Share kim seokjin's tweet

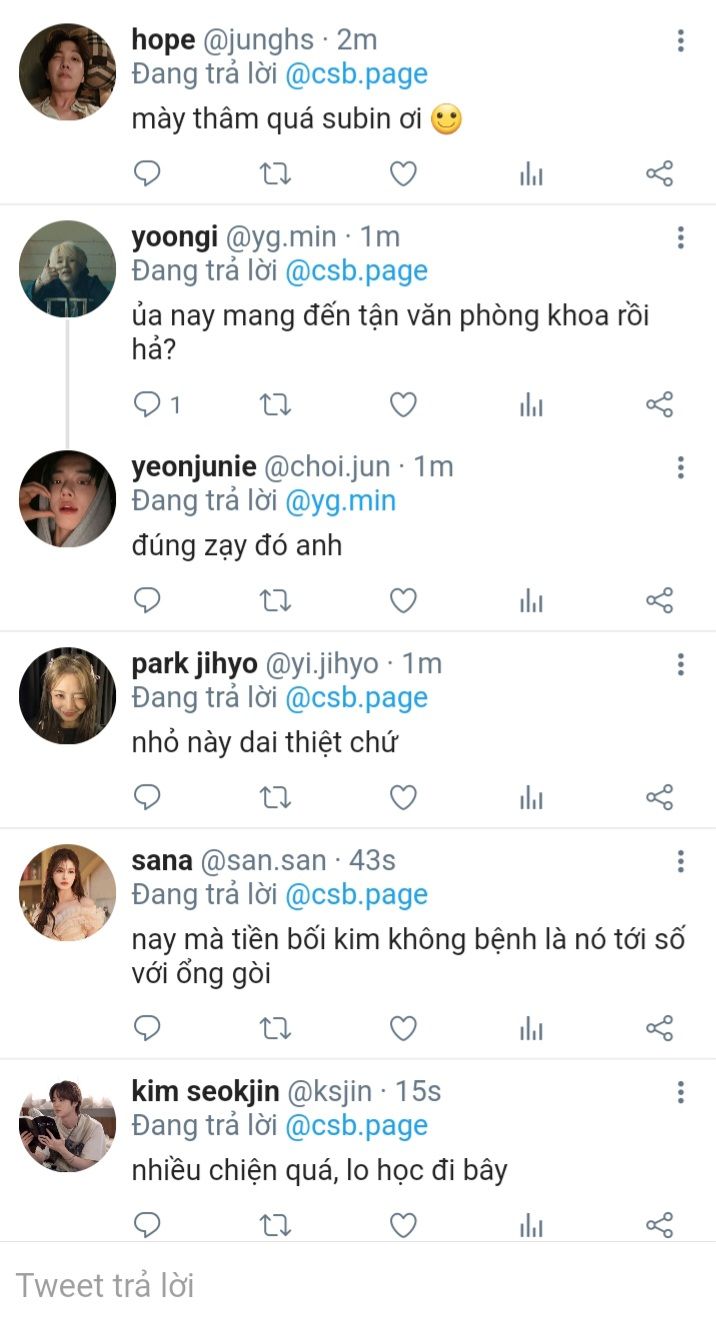[x=659, y=1225]
